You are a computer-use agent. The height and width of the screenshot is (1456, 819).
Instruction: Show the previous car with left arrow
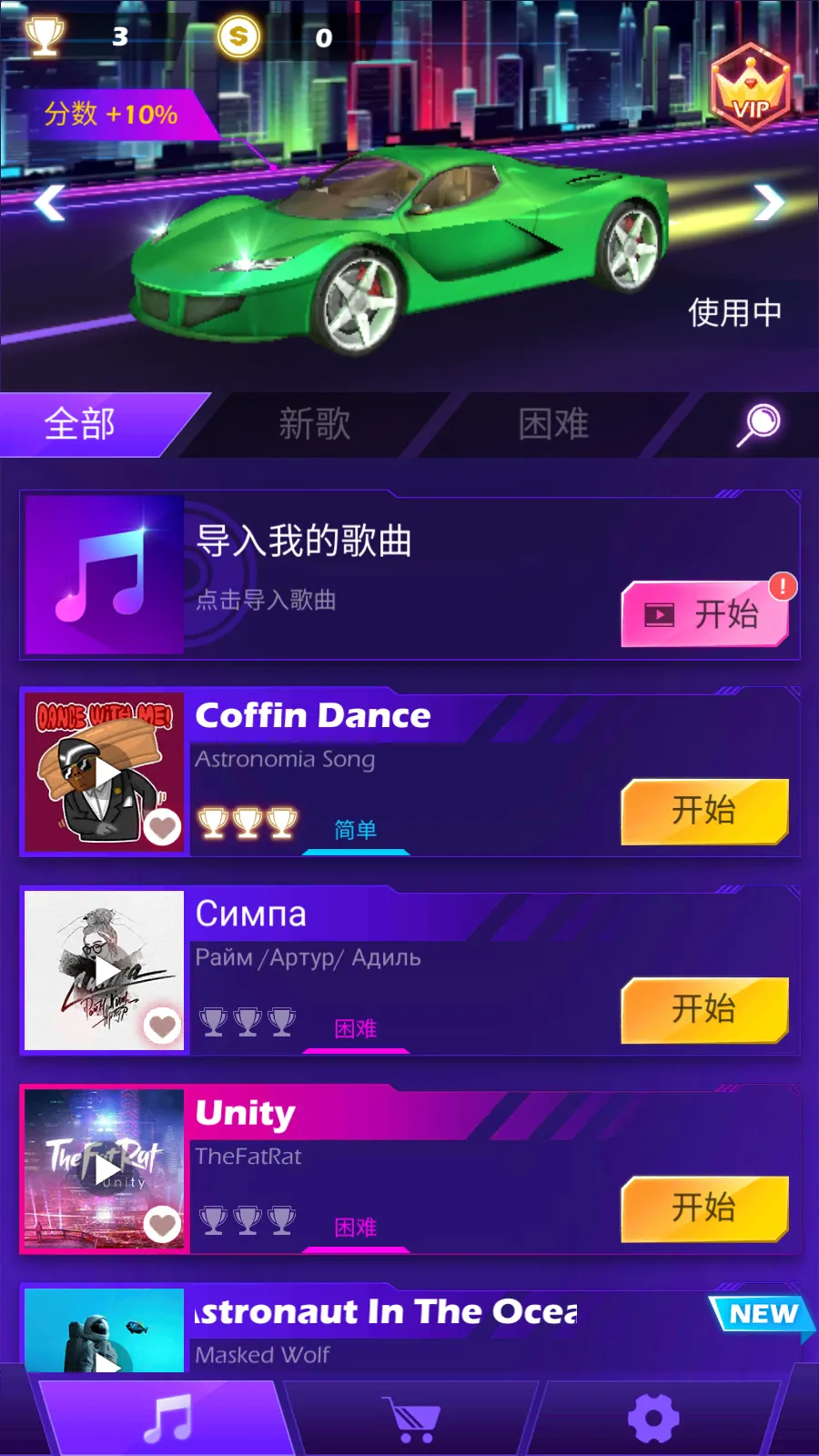pos(50,202)
